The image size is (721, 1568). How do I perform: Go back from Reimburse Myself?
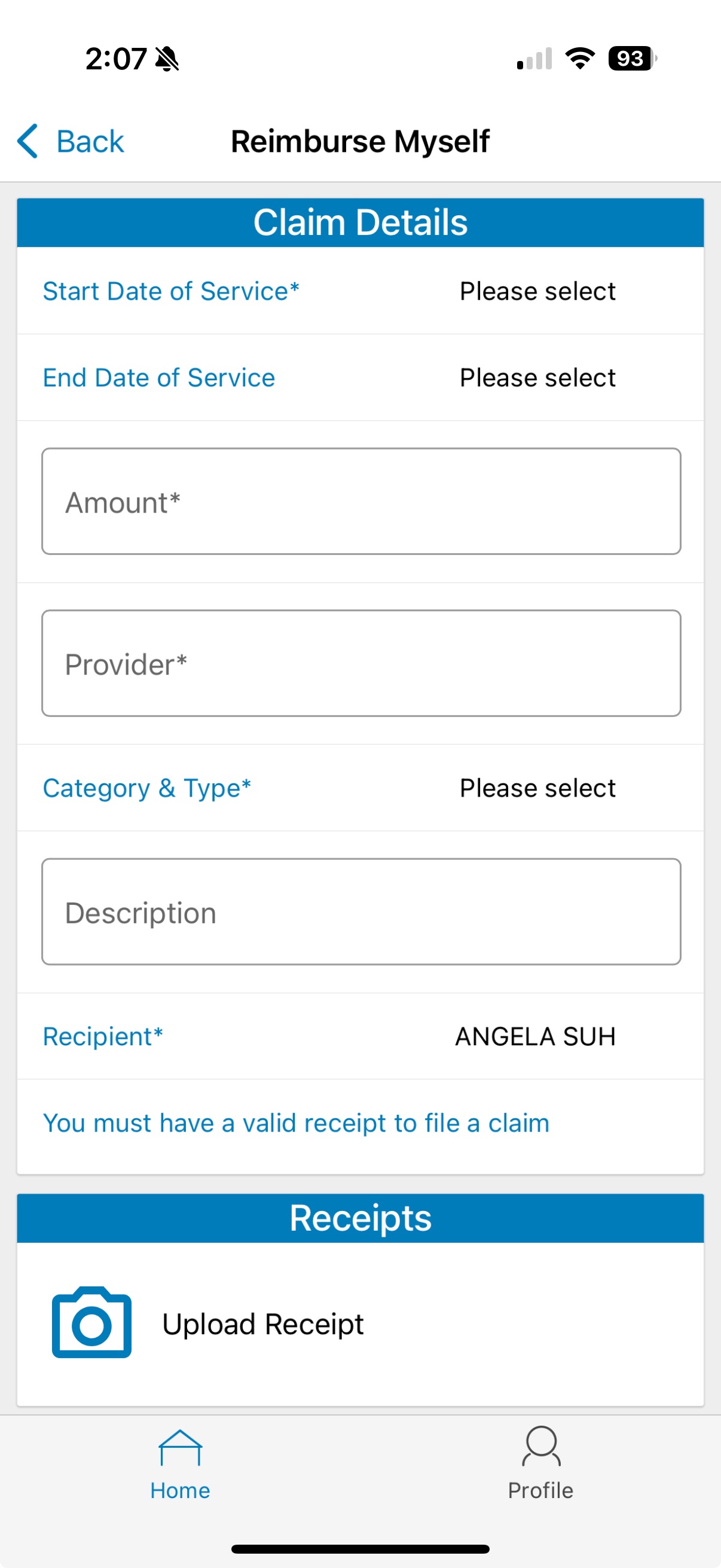[71, 141]
